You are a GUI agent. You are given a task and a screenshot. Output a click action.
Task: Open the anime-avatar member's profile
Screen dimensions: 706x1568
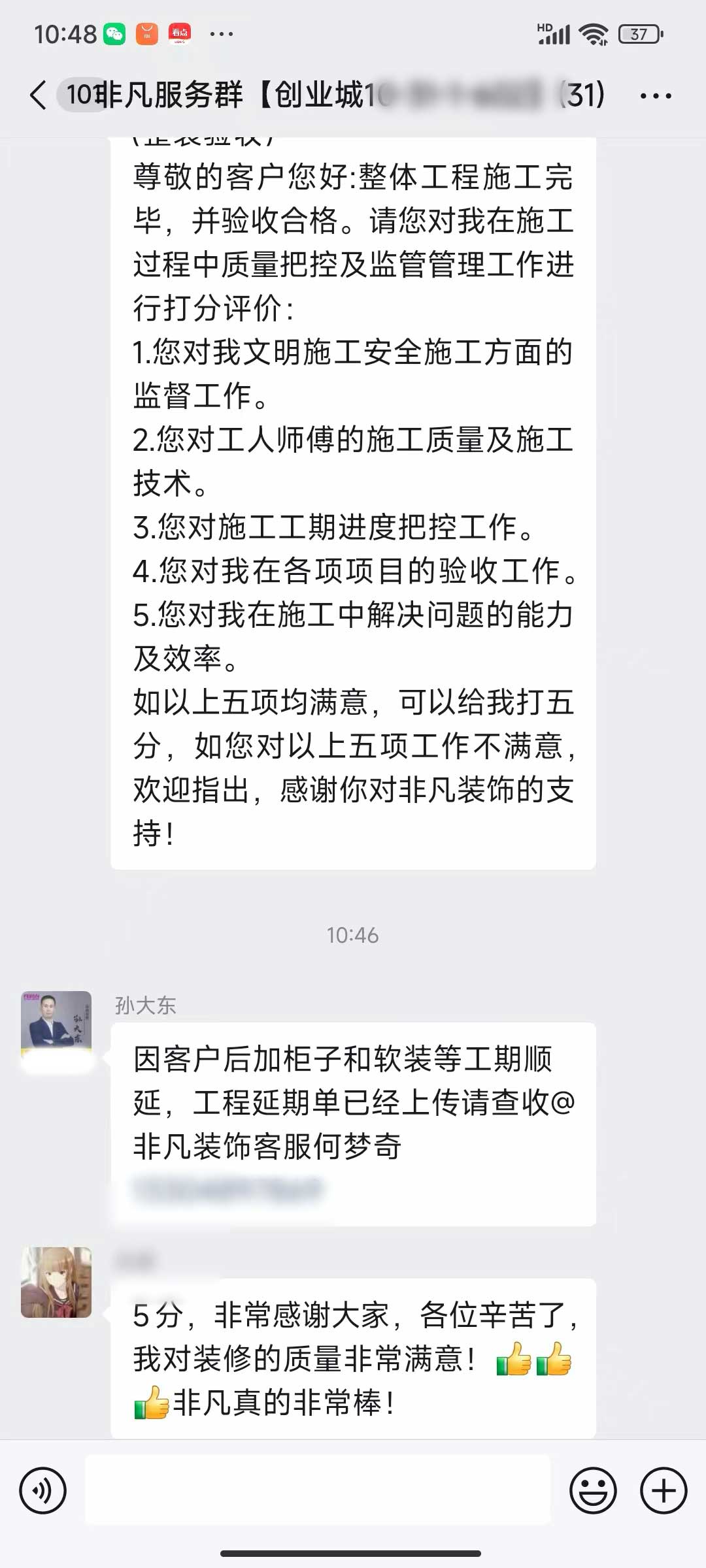pyautogui.click(x=56, y=1282)
